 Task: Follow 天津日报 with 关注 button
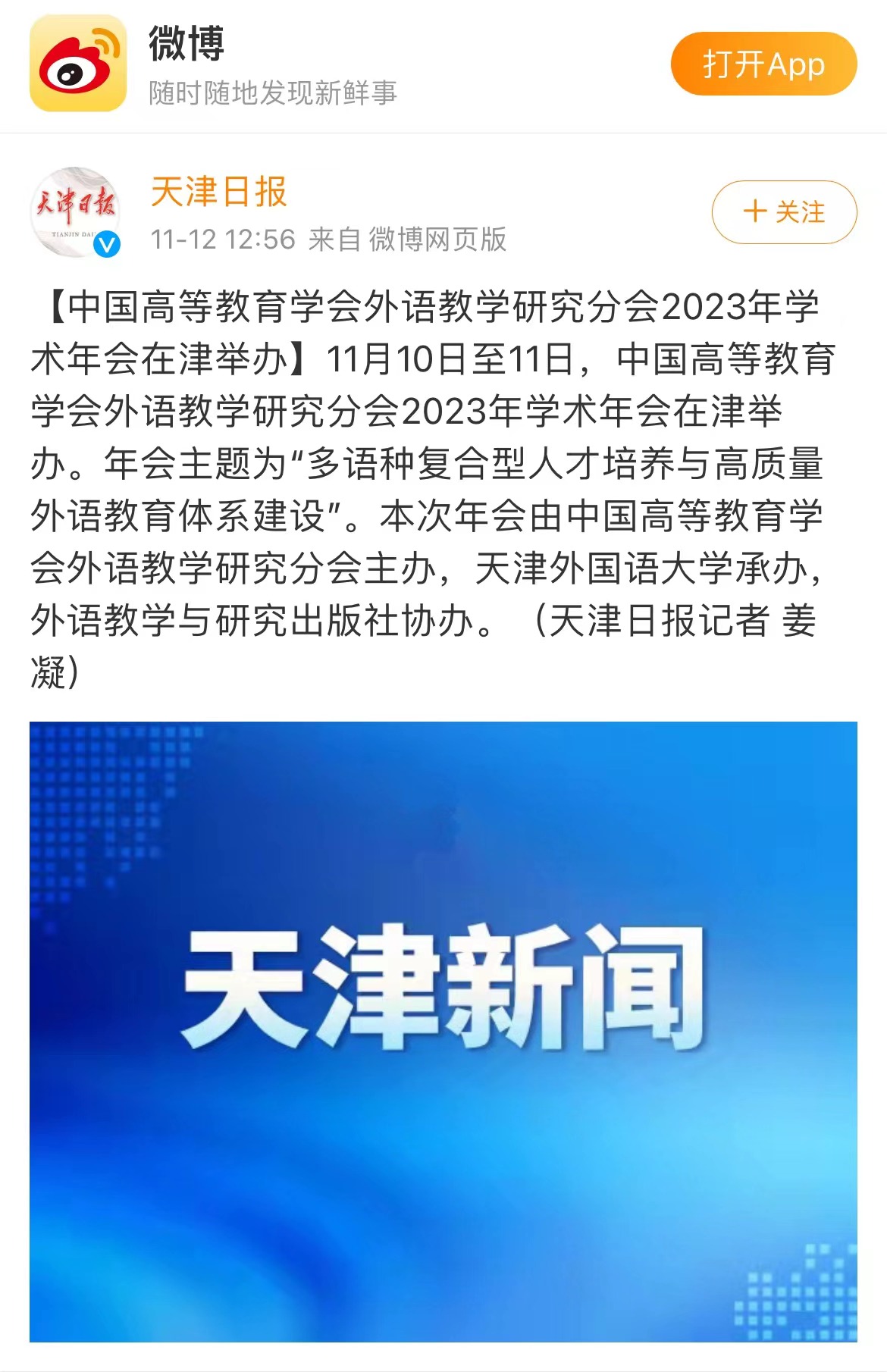pyautogui.click(x=784, y=211)
